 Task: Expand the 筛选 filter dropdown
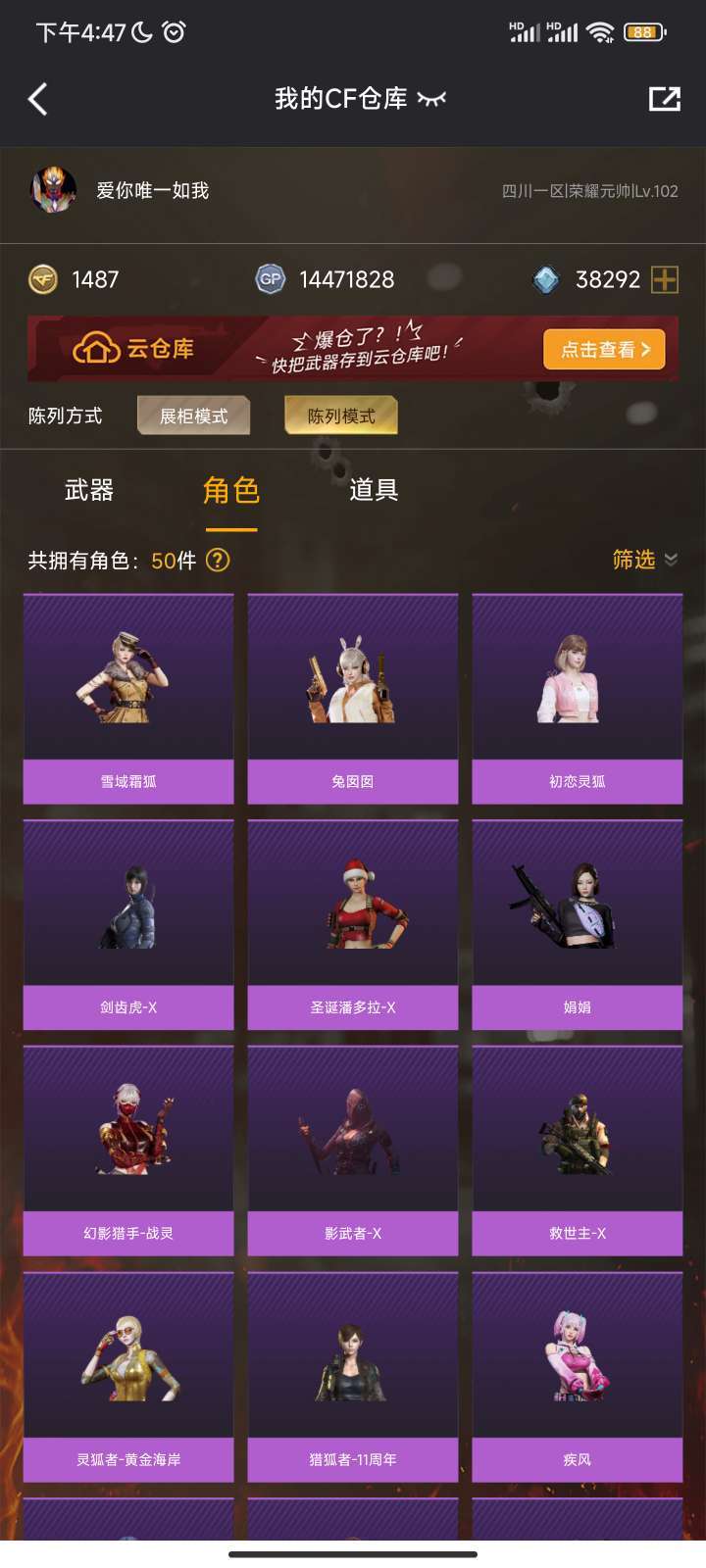pos(645,560)
